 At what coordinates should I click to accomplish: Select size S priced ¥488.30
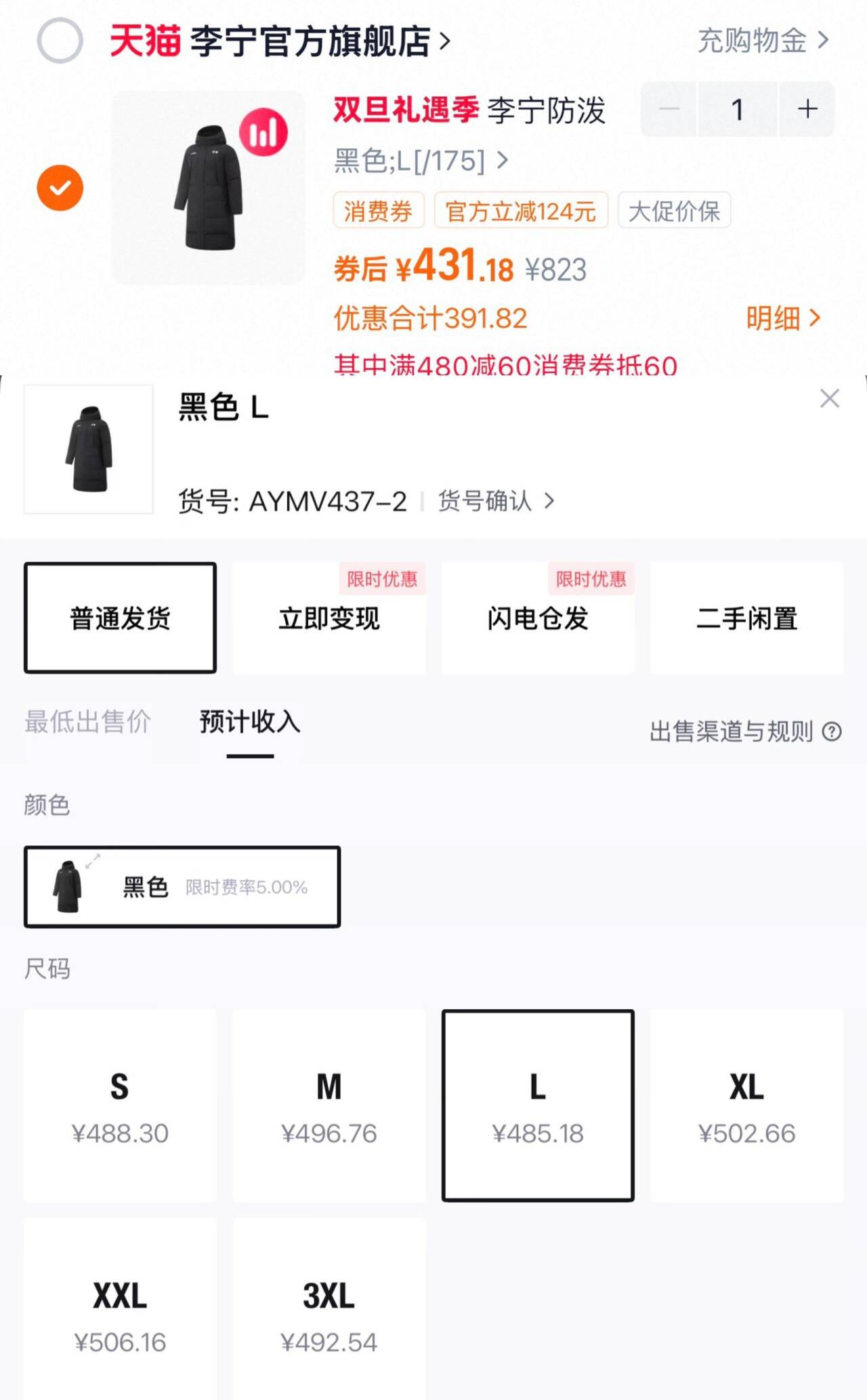pyautogui.click(x=120, y=1105)
